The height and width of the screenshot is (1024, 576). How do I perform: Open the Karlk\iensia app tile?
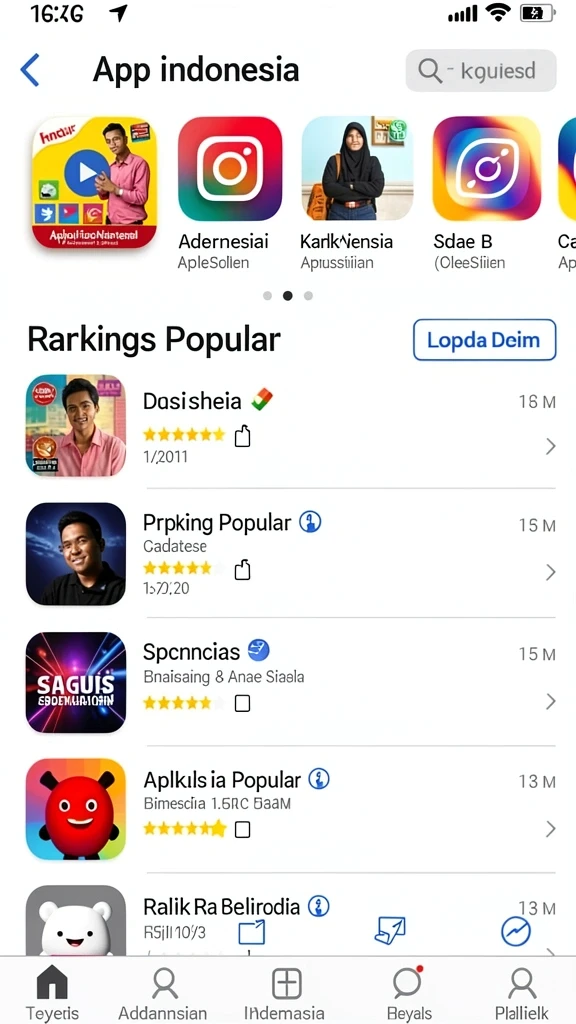tap(357, 194)
